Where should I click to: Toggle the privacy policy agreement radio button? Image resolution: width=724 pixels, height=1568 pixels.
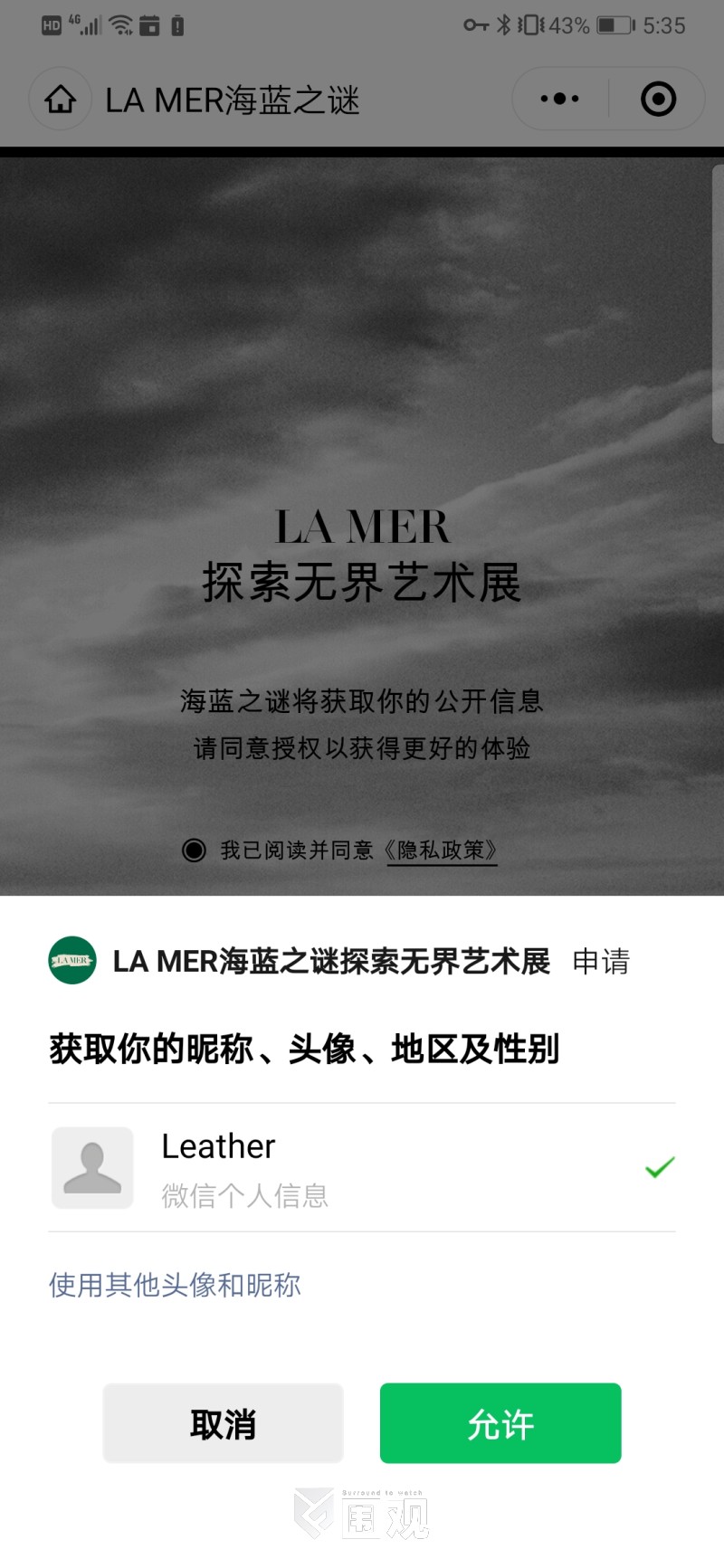[194, 851]
